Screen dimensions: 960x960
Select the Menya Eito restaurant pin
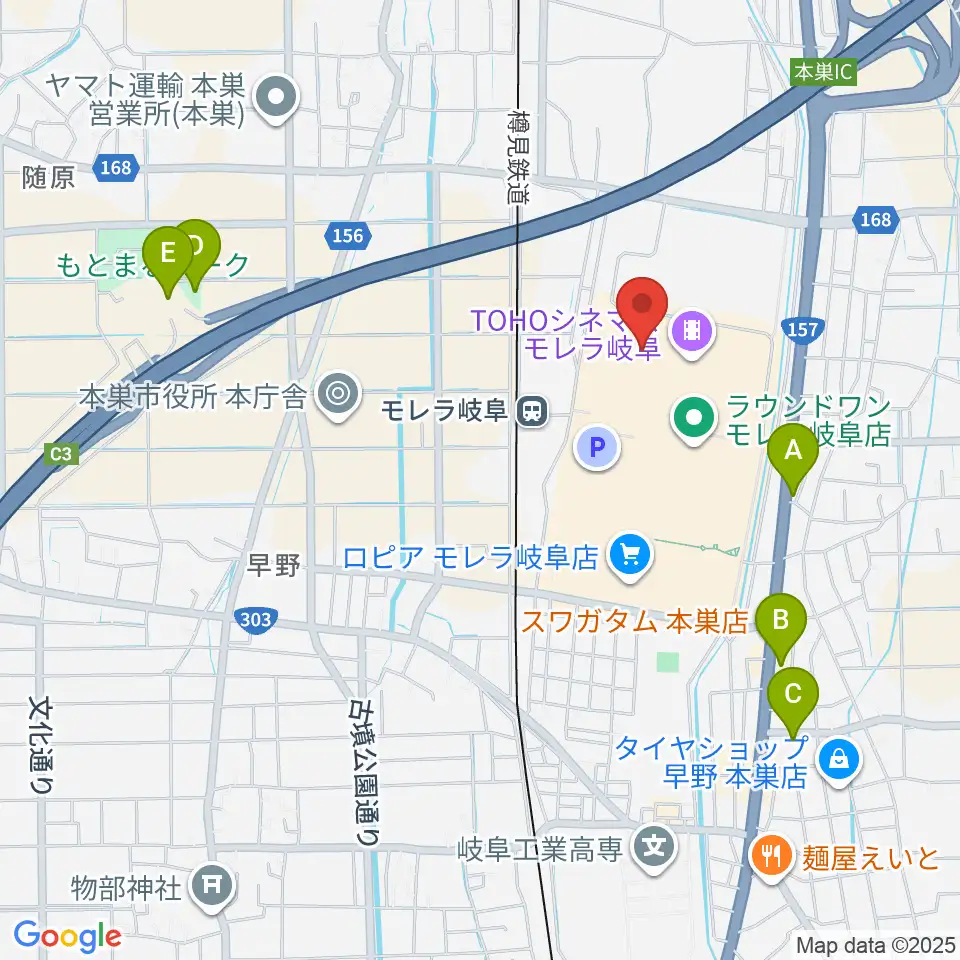[772, 858]
